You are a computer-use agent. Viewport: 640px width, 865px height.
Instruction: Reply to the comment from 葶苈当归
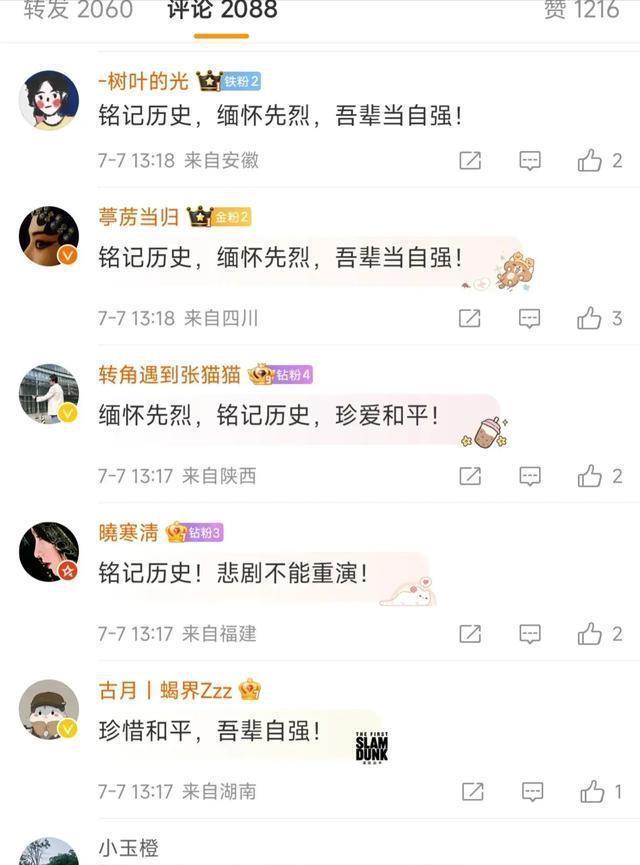click(530, 319)
